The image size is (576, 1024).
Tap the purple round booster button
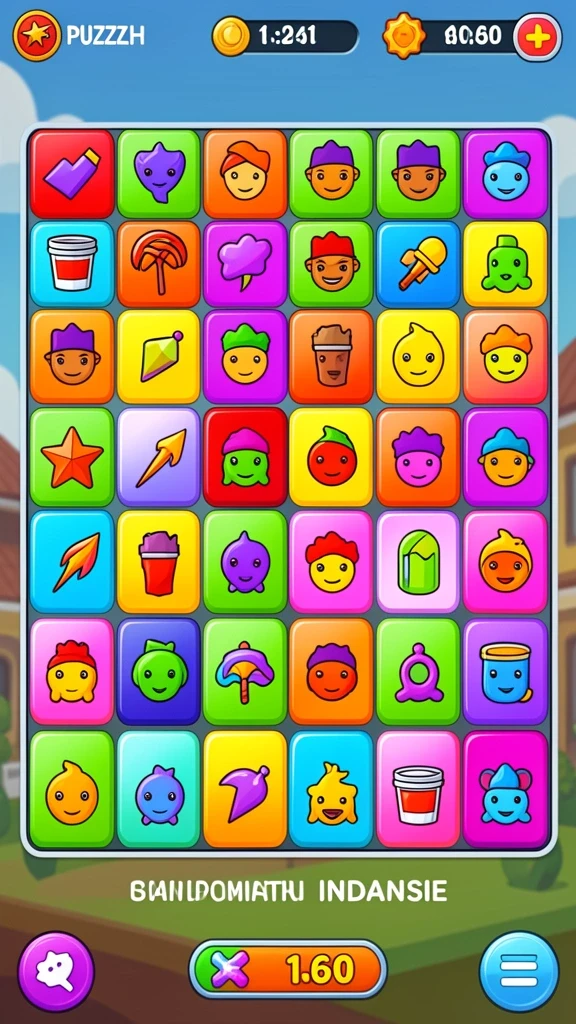(56, 971)
